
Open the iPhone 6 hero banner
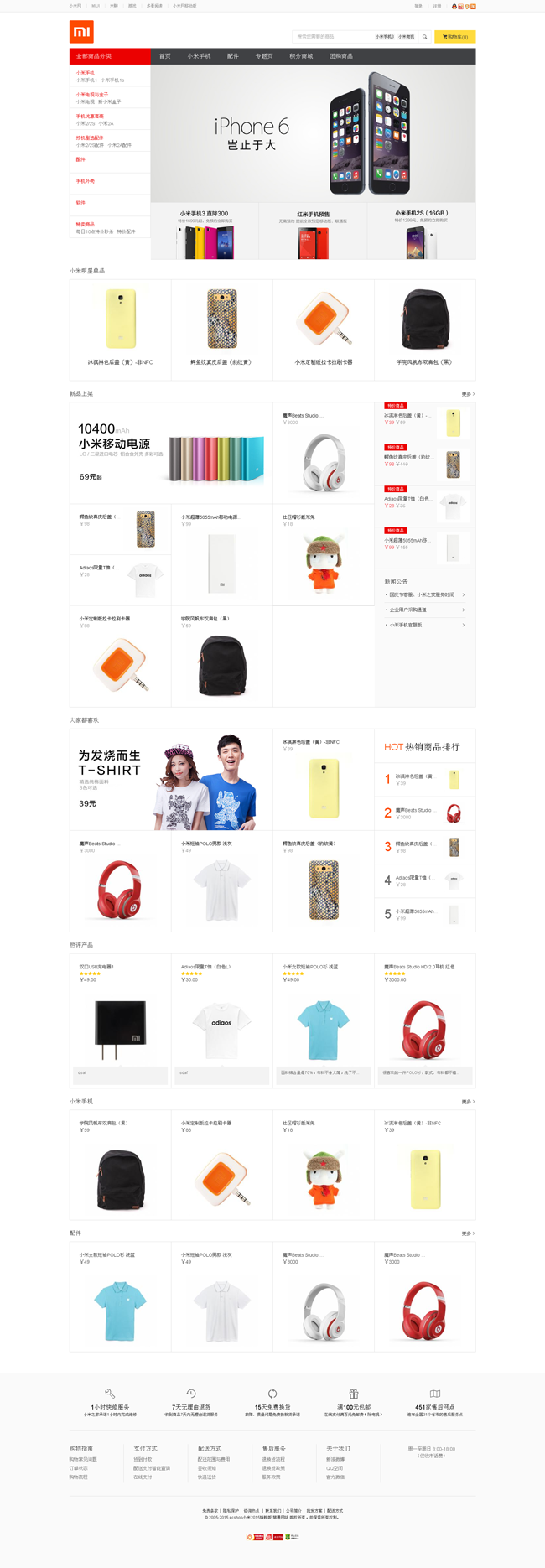[313, 133]
